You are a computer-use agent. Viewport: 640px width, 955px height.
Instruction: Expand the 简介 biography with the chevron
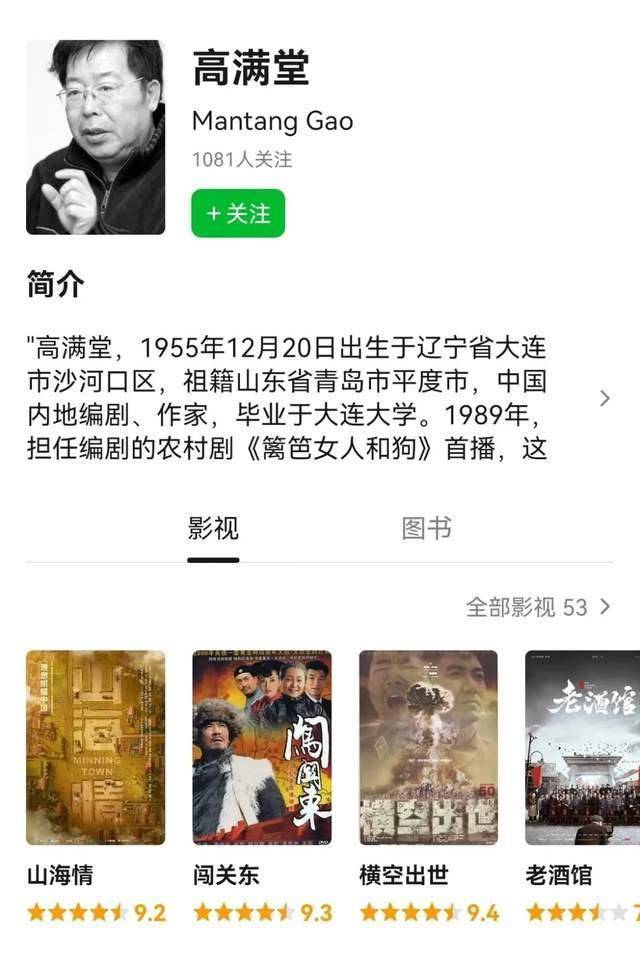(x=604, y=398)
